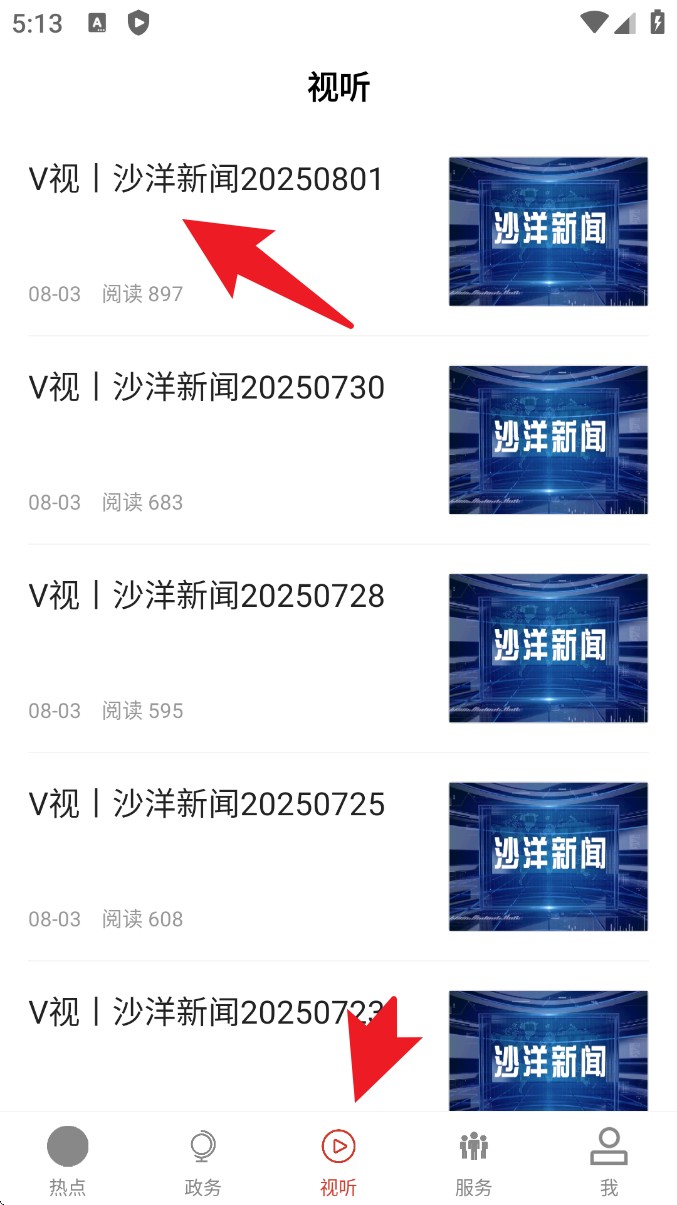
Task: Switch to the 热点 tab
Action: pos(68,1160)
